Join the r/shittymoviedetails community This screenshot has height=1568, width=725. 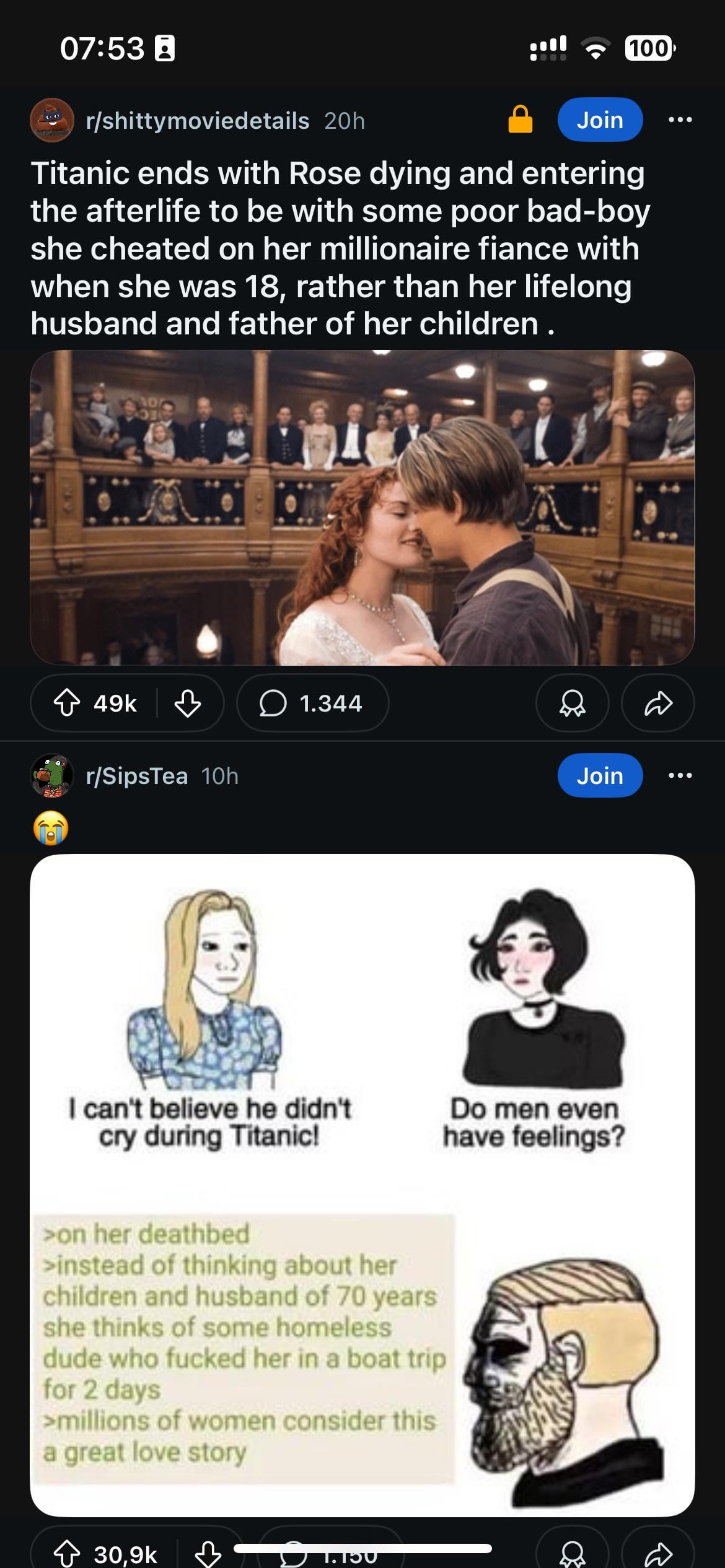tap(599, 120)
